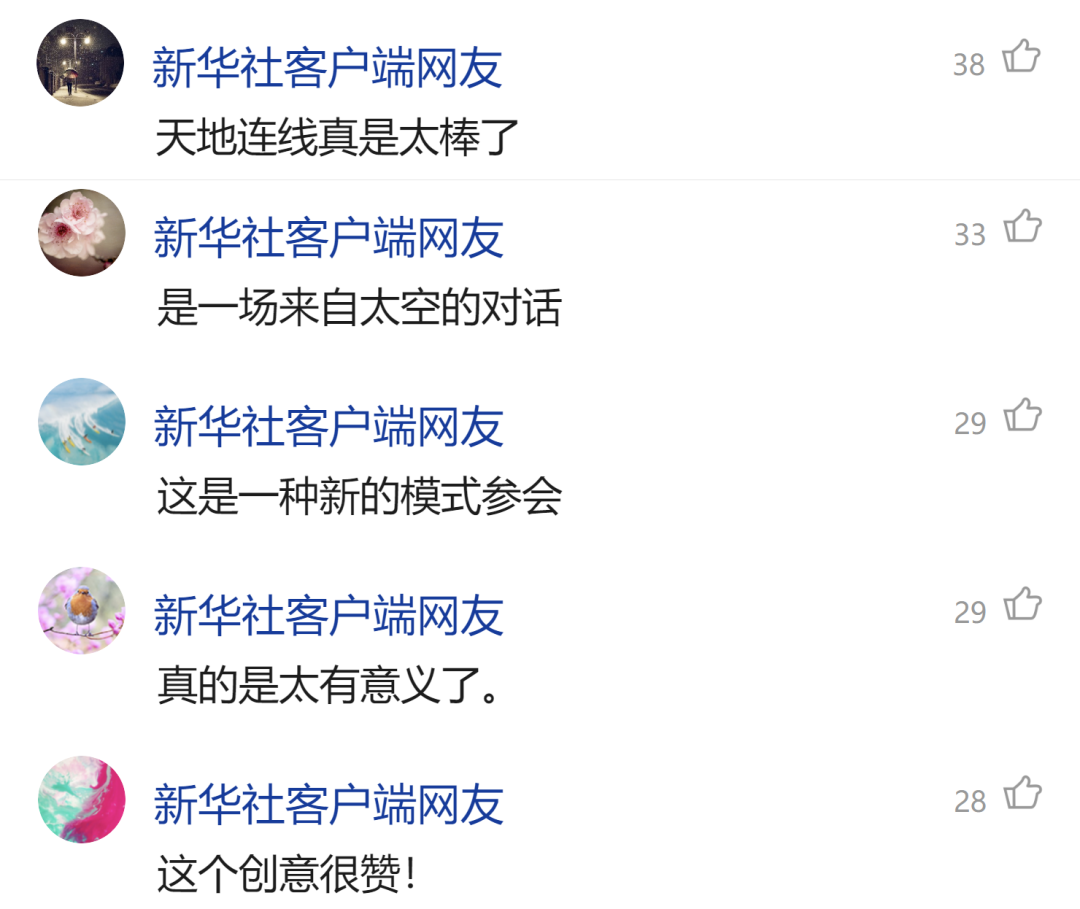Like the comment '是一场来自太空的对话'

pos(1021,228)
